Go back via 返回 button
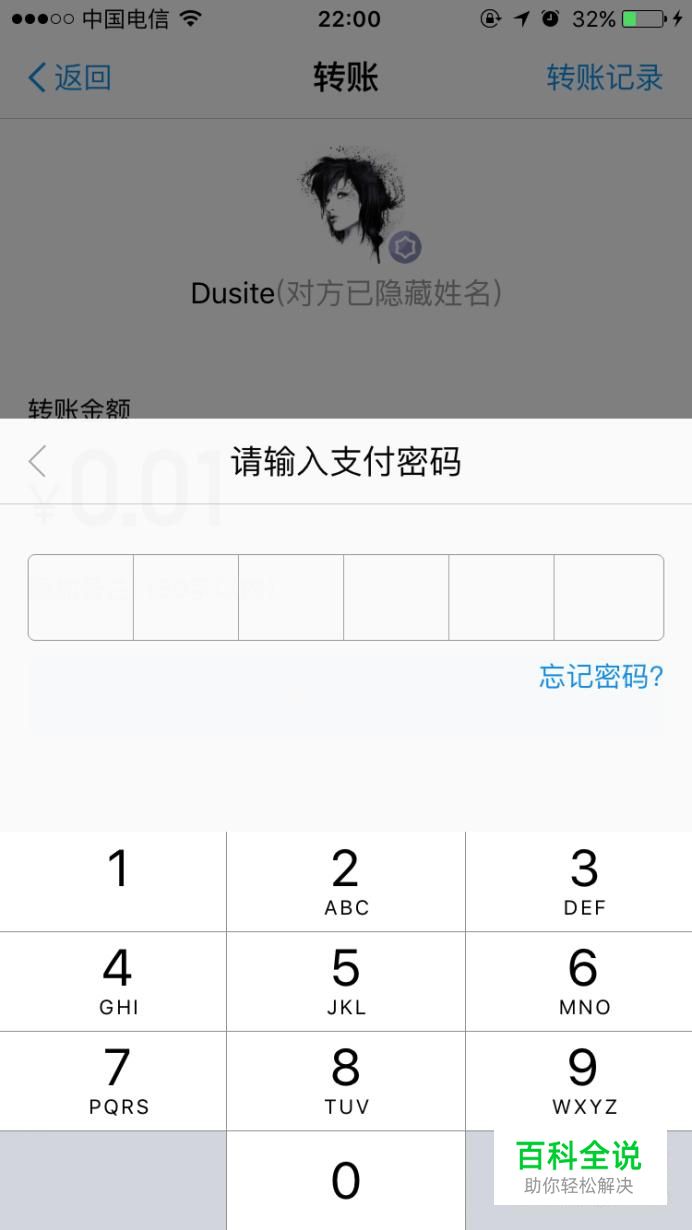This screenshot has width=692, height=1230. coord(69,78)
